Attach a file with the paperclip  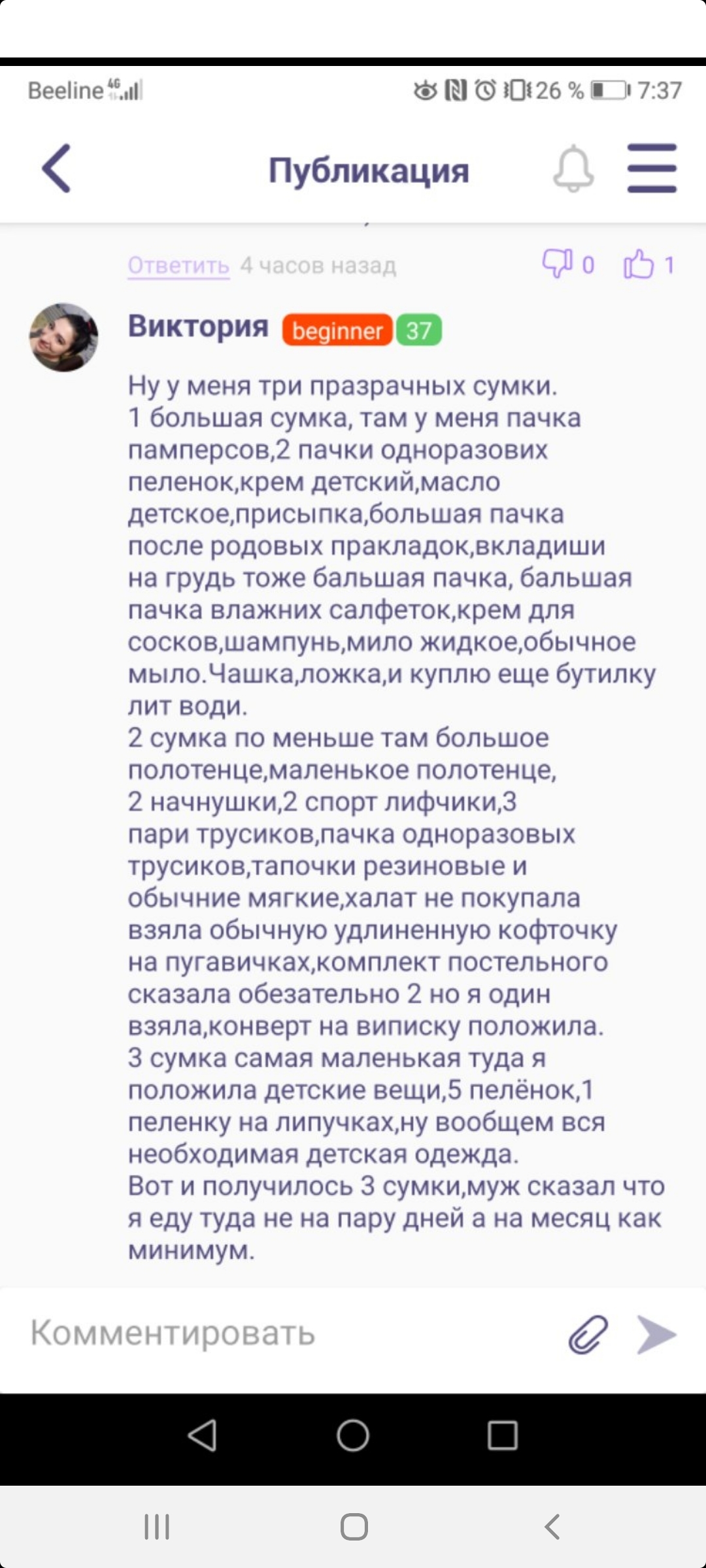click(588, 1333)
